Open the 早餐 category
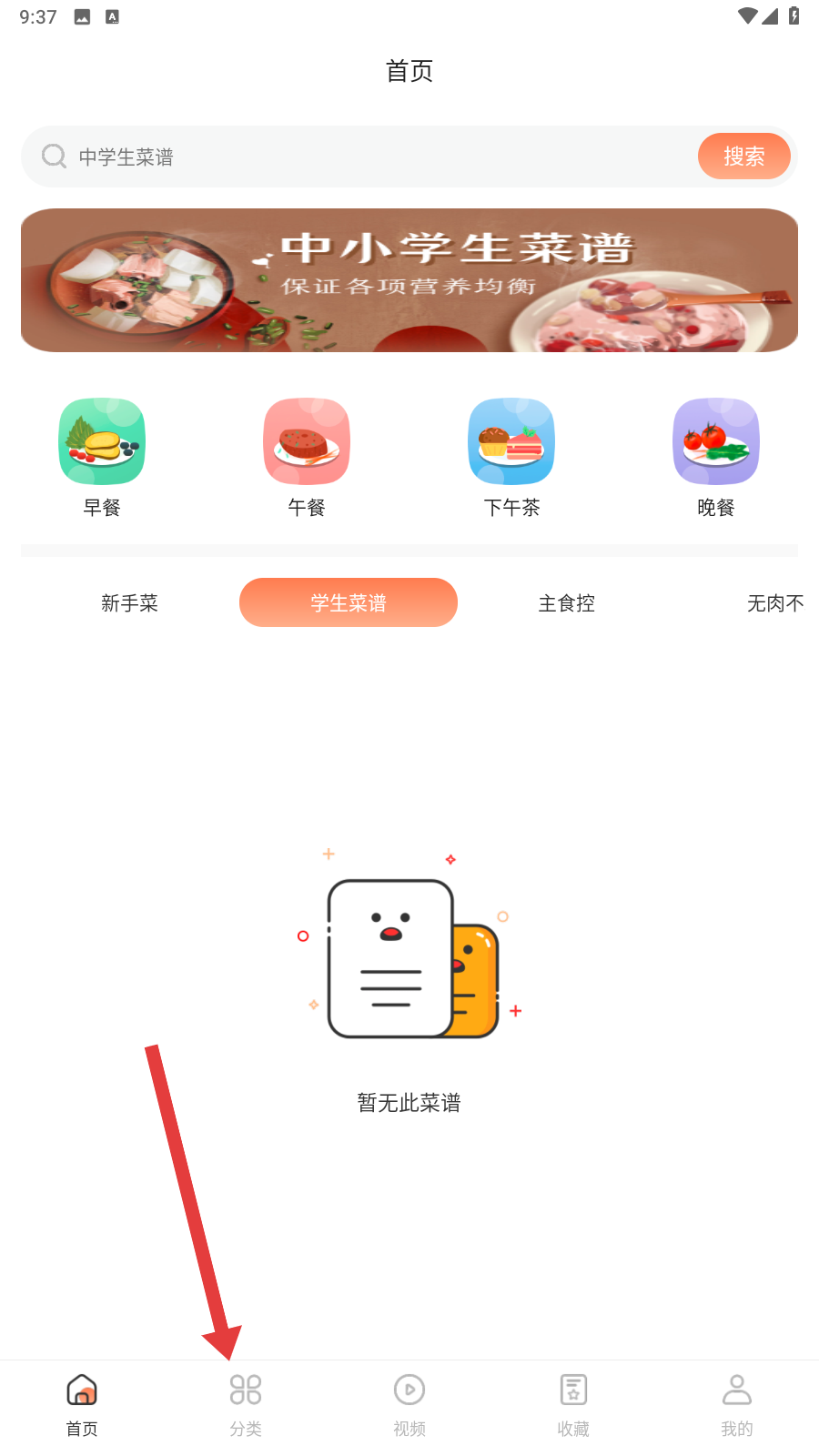 click(x=102, y=457)
